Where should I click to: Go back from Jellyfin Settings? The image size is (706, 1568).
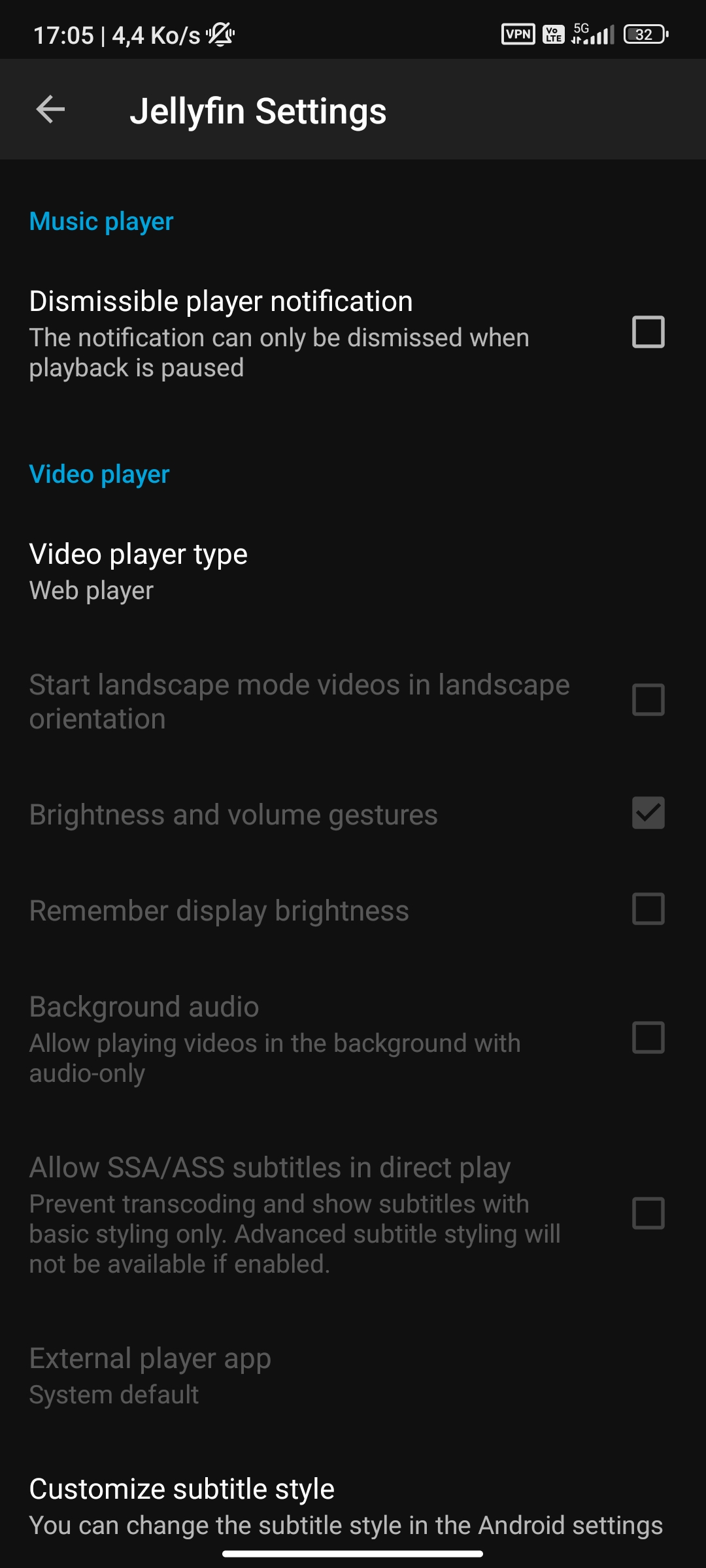tap(50, 109)
